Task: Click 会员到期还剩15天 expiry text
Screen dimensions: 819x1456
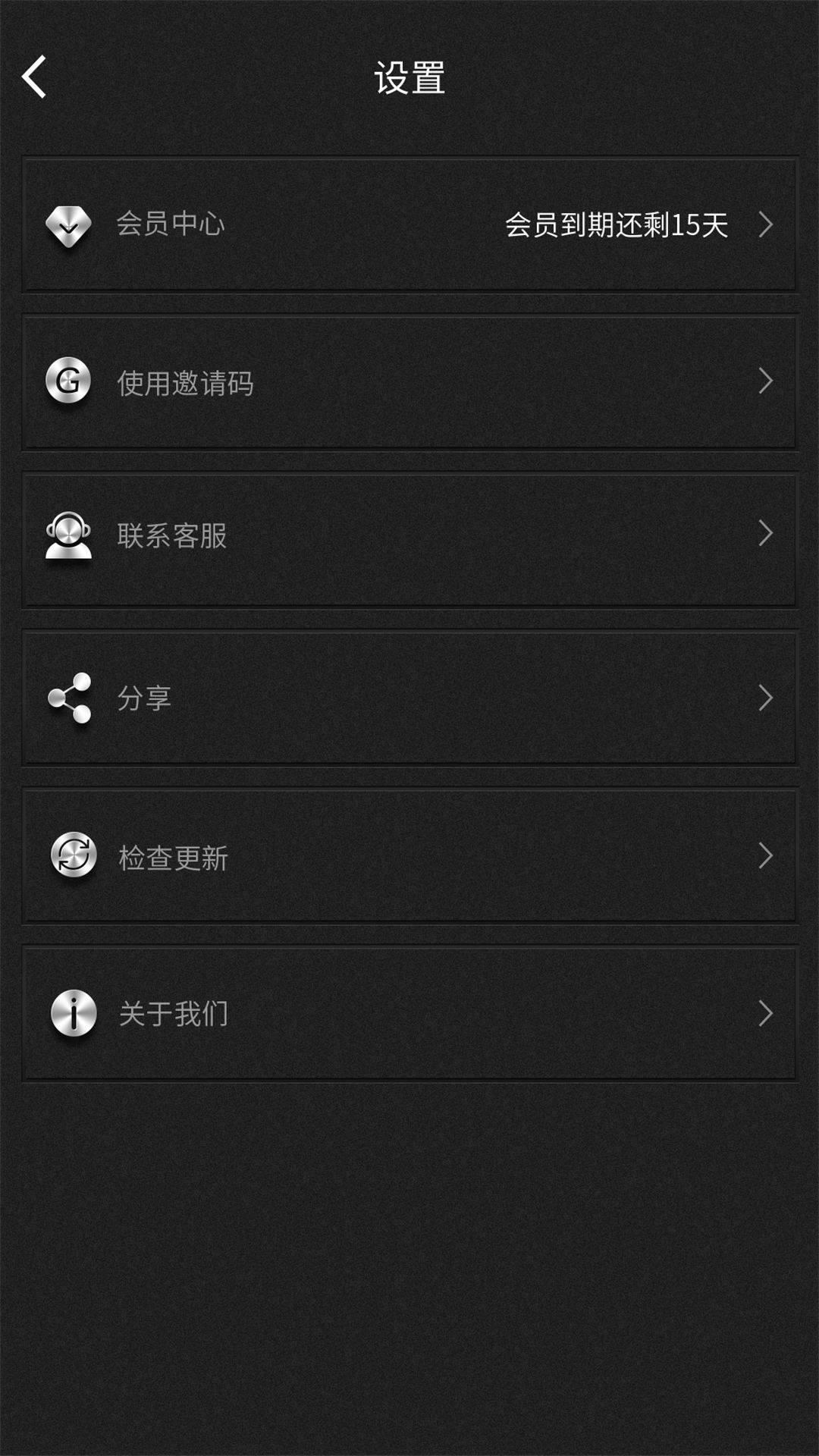Action: point(618,225)
